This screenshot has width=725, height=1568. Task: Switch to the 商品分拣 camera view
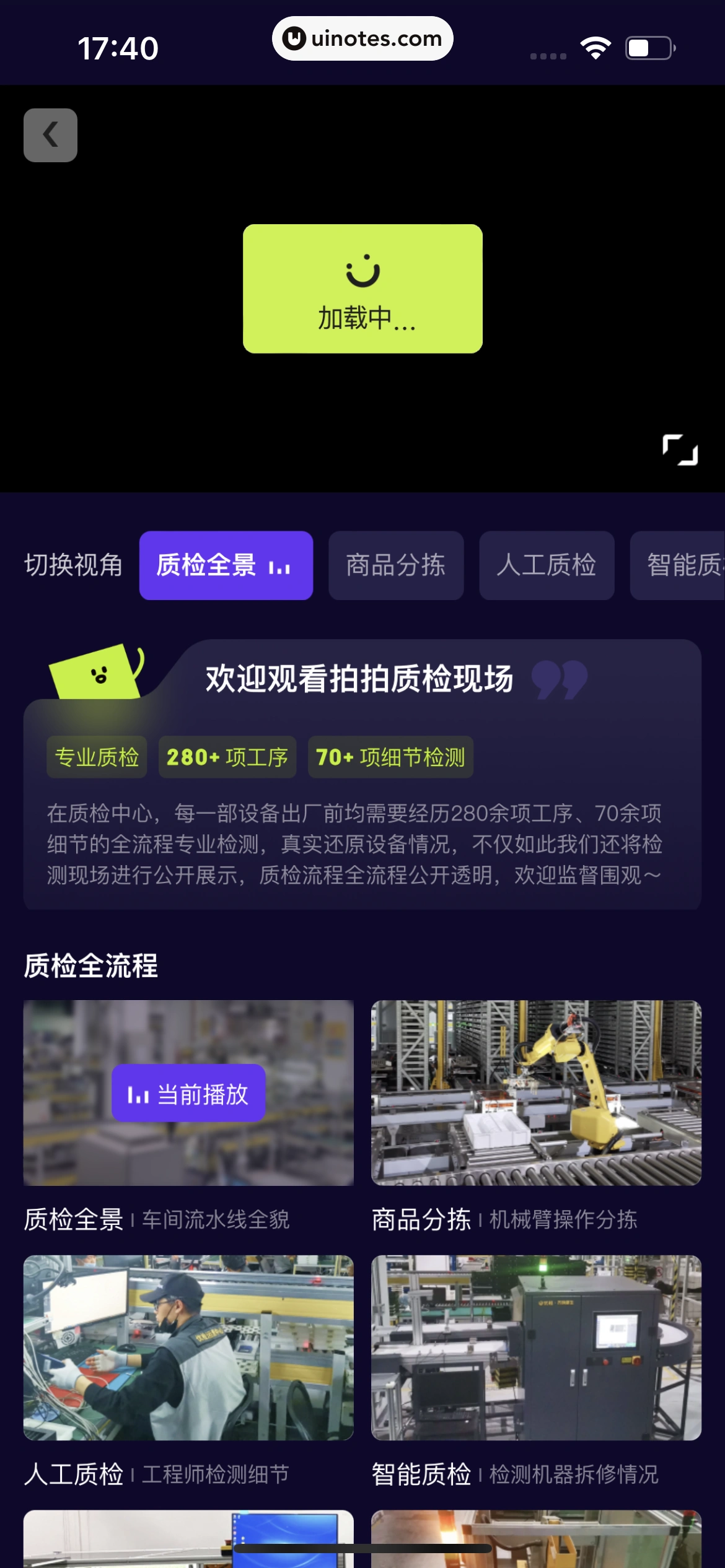point(396,565)
